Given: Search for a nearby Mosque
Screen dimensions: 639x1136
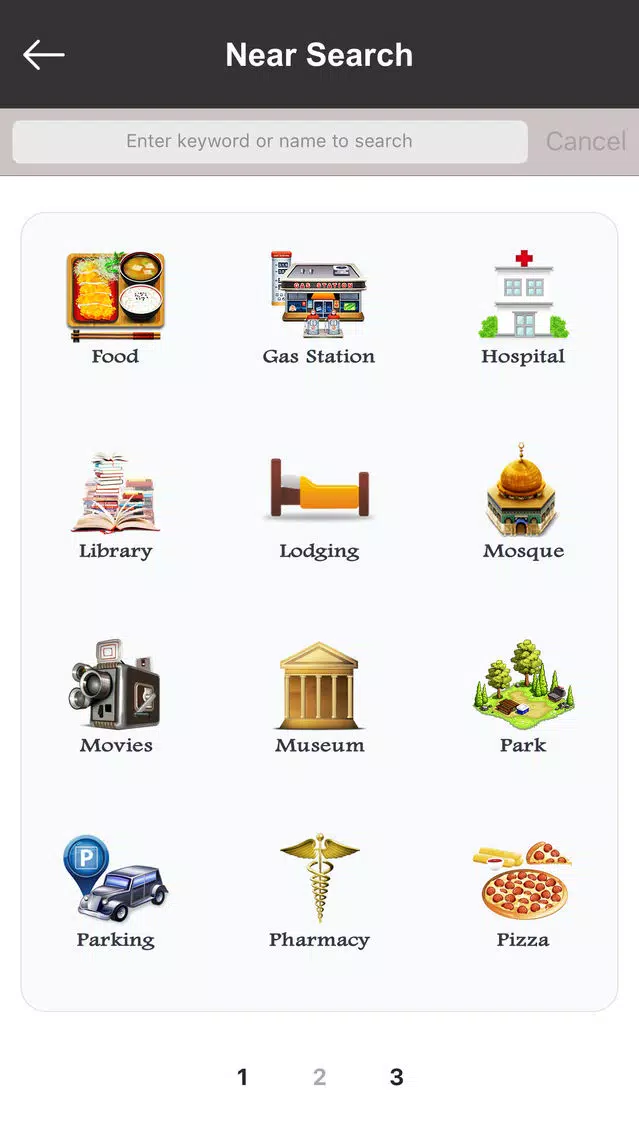Looking at the screenshot, I should [523, 501].
